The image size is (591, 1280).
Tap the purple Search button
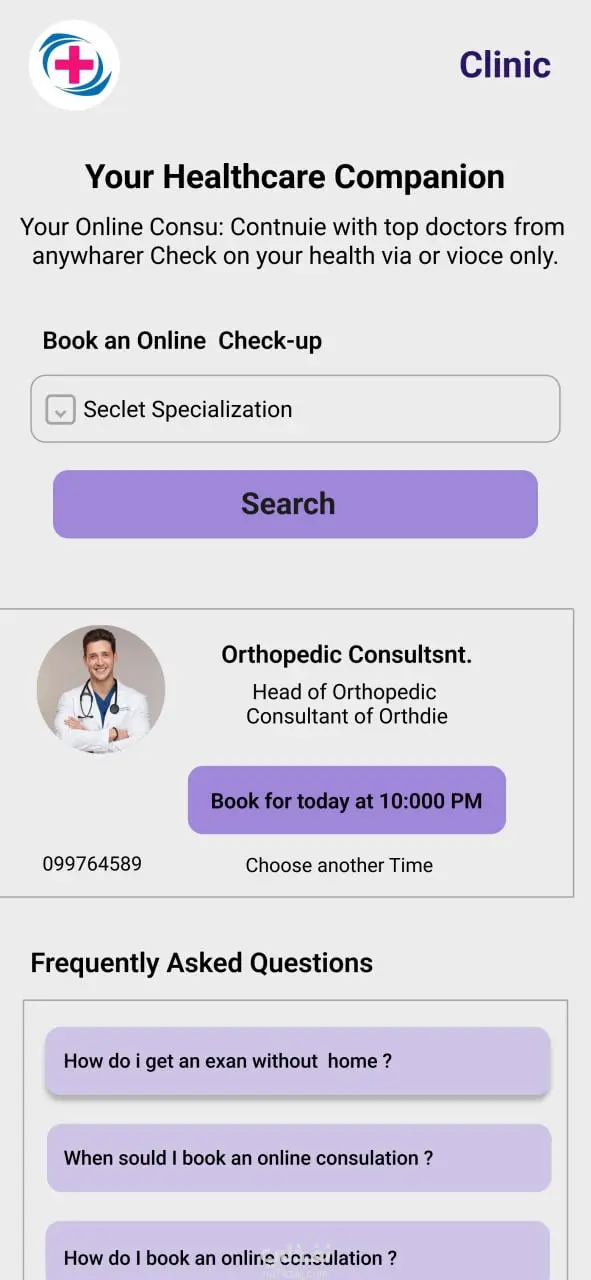tap(295, 504)
